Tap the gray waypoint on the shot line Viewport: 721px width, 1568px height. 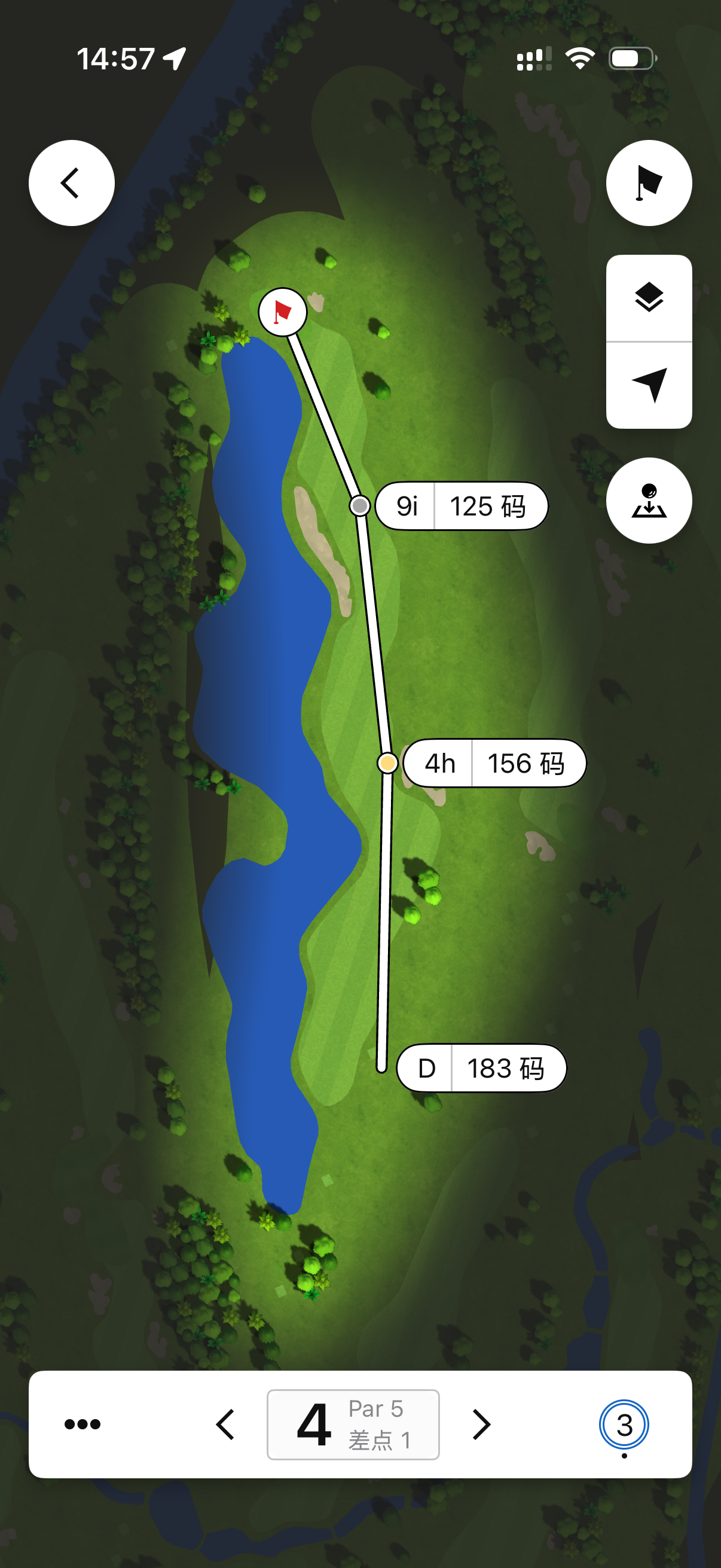(x=360, y=505)
